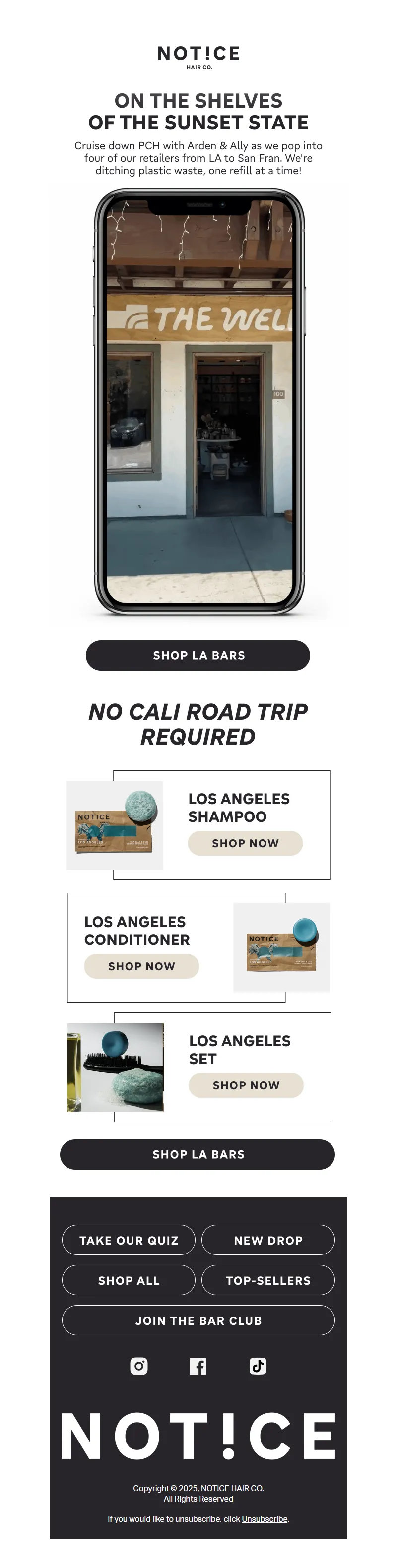Screen dimensions: 397x1568
Task: Tap Shop LA Bars under the storefront image
Action: click(198, 656)
